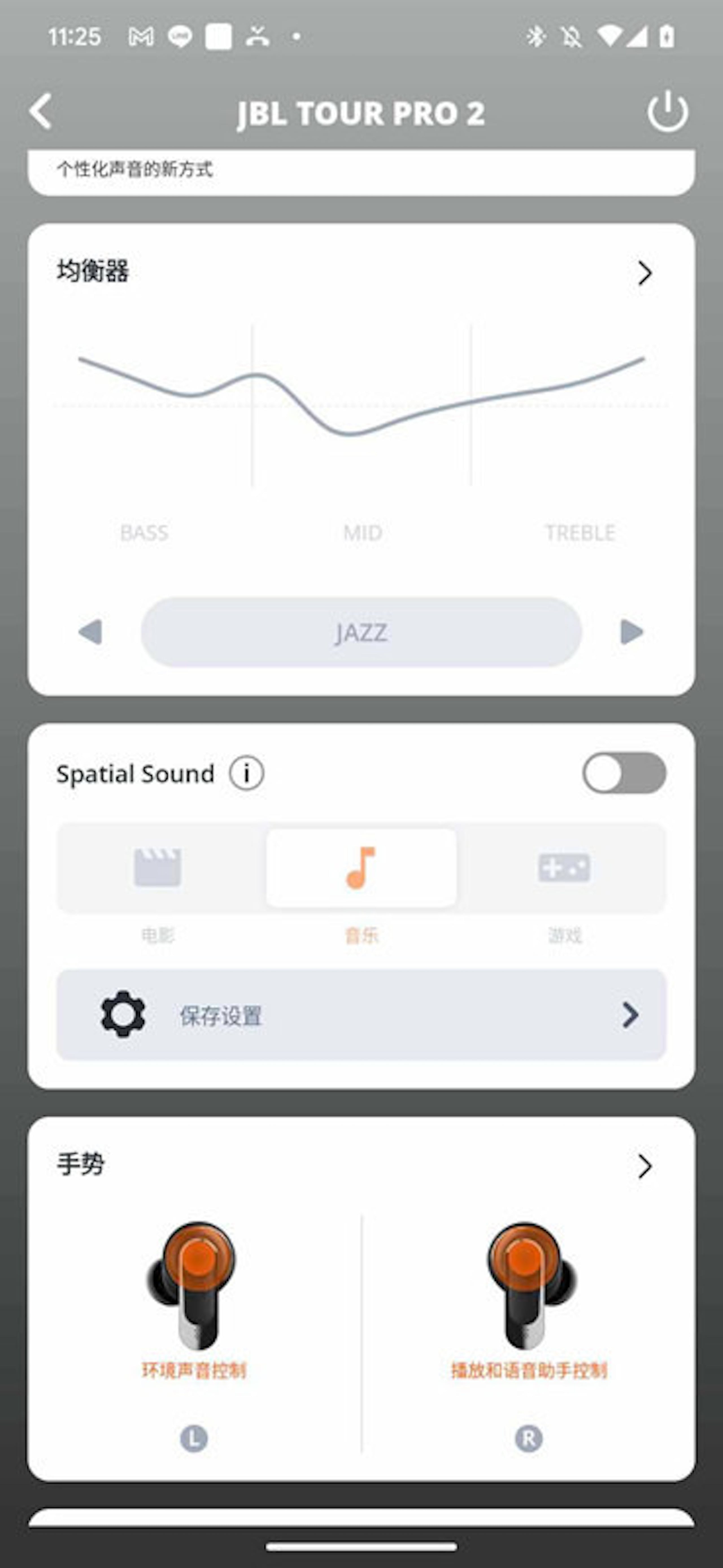Enable the Spatial Sound switch

point(624,773)
